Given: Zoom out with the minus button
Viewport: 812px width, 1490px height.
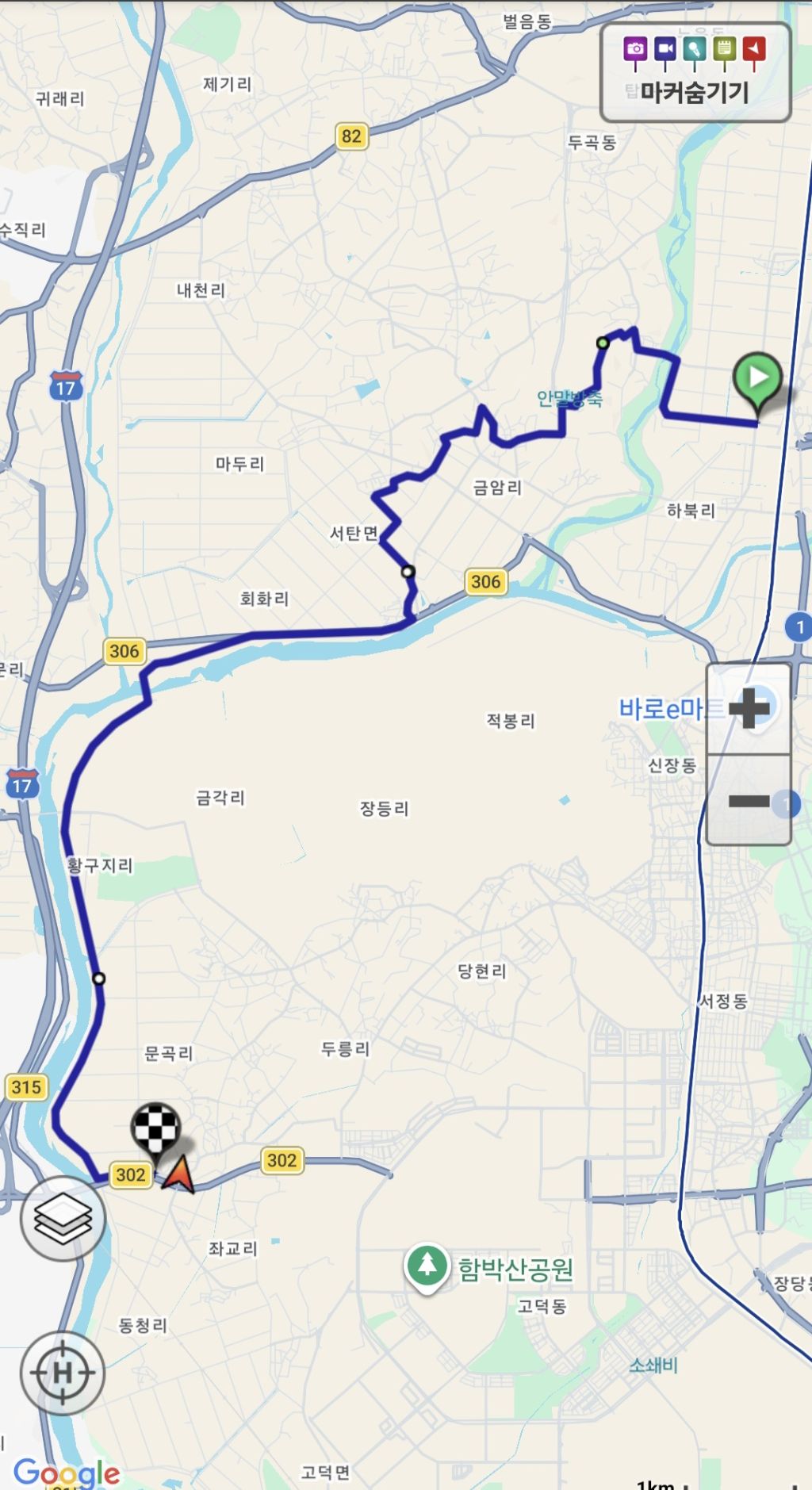Looking at the screenshot, I should (748, 800).
